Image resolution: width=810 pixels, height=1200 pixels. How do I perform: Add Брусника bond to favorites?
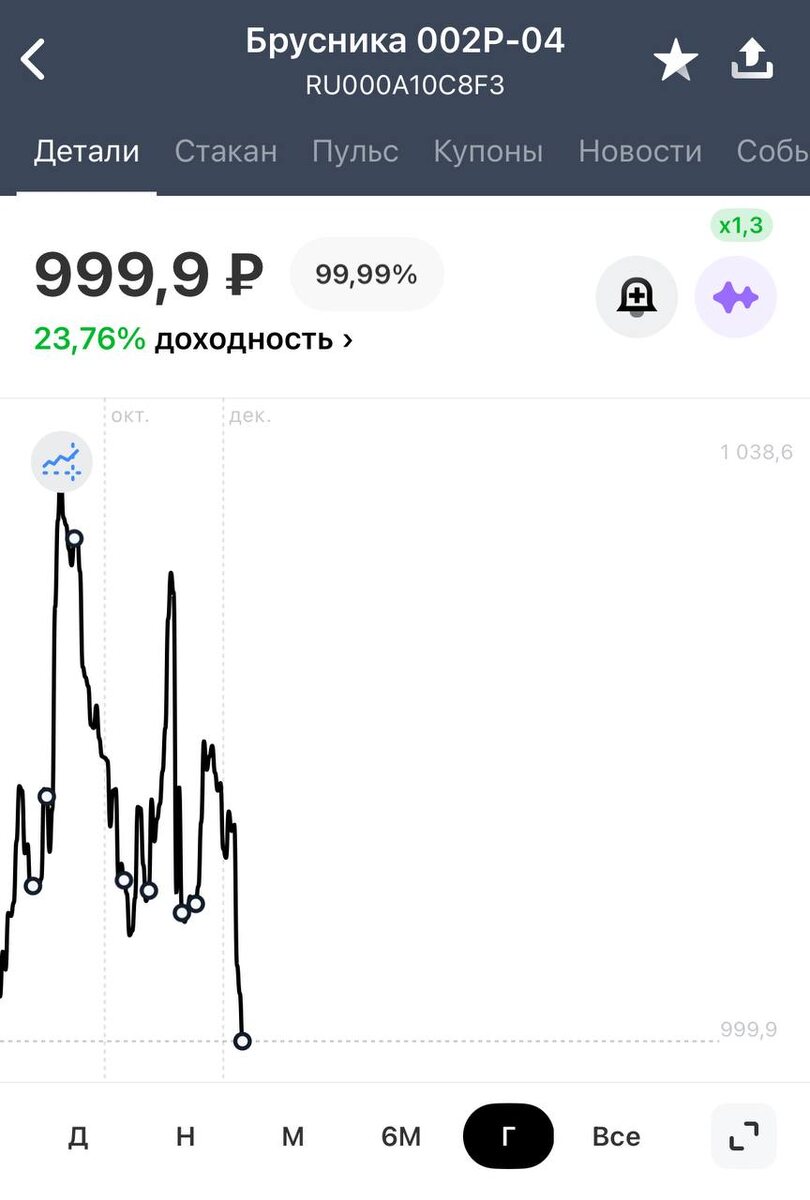tap(675, 62)
